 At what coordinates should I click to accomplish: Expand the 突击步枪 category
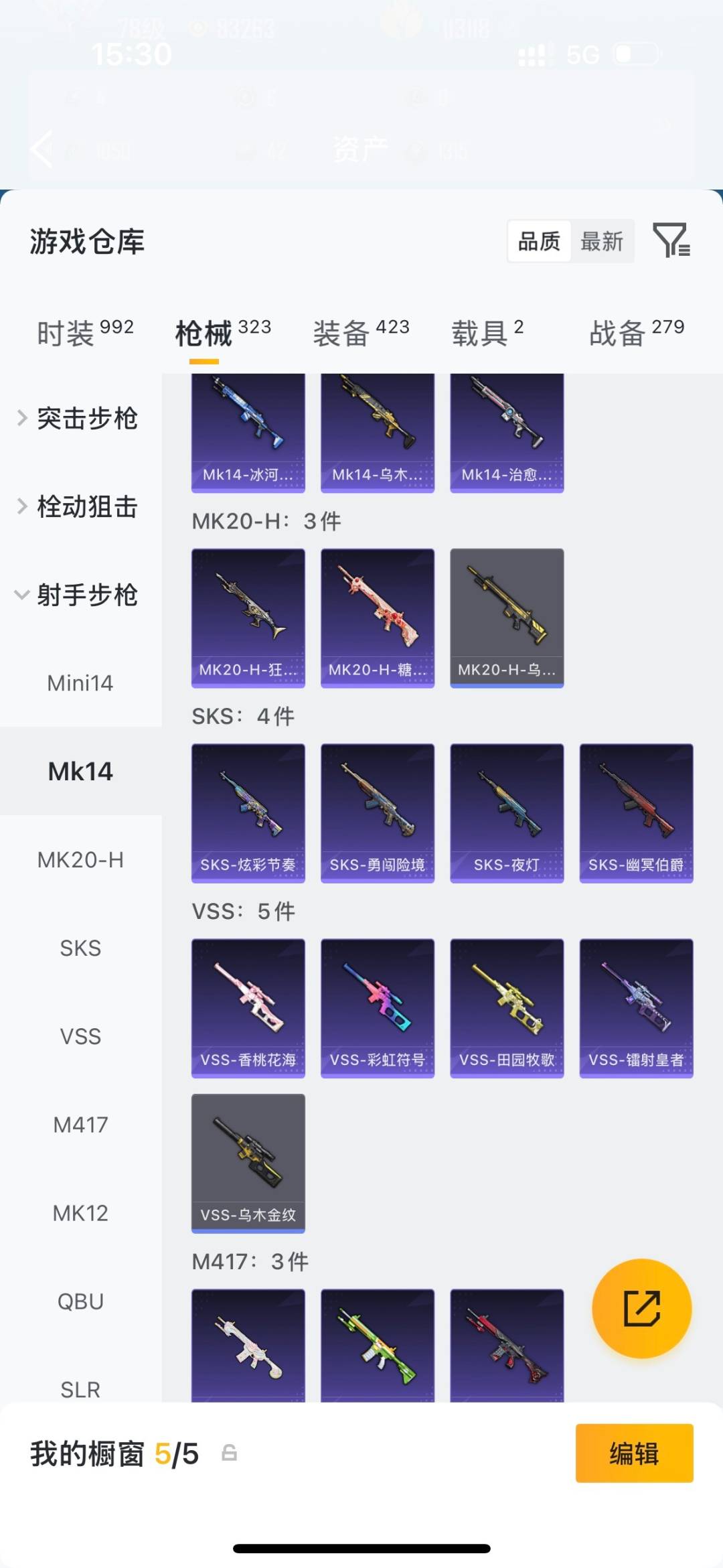click(80, 419)
